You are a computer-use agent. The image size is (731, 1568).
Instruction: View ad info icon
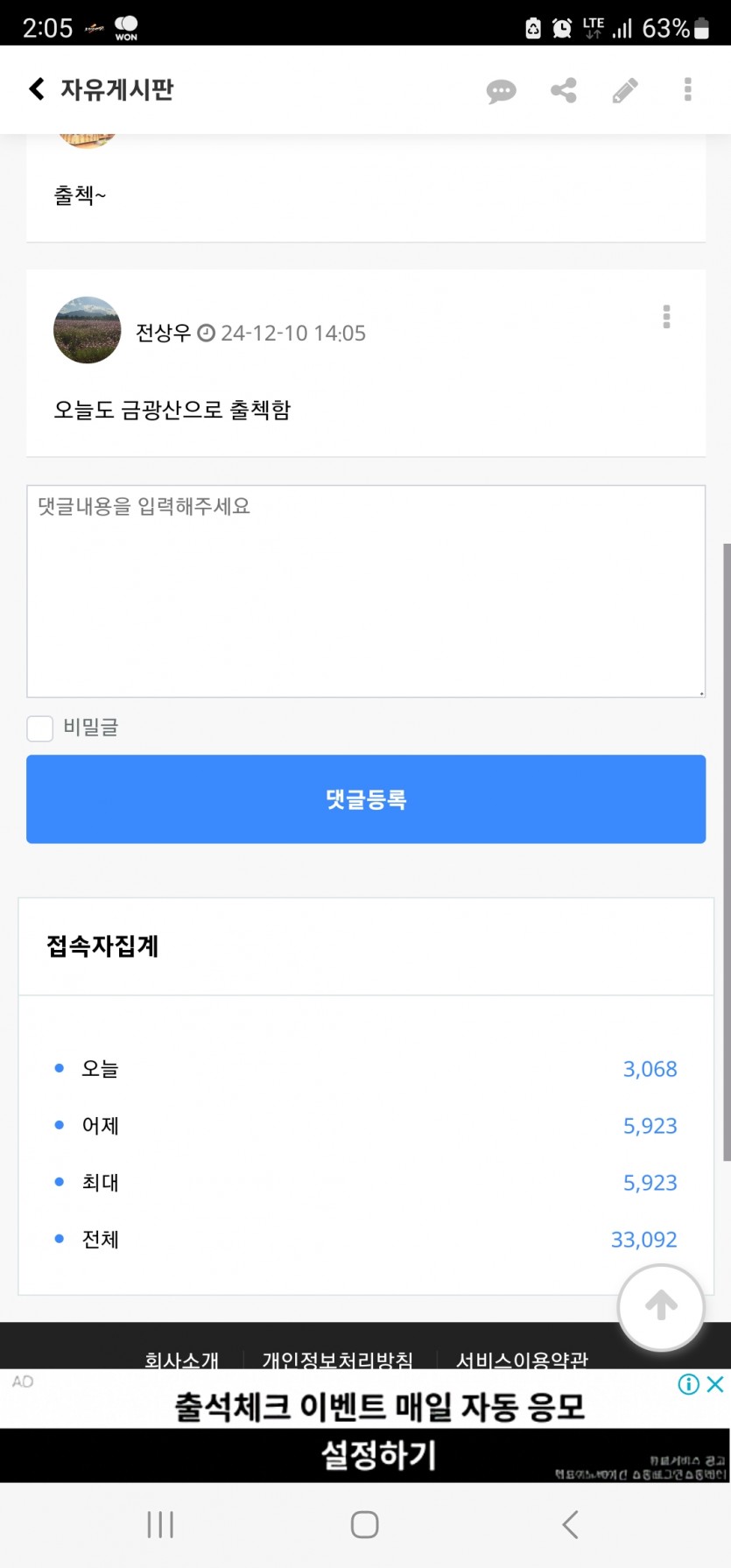[x=689, y=1384]
